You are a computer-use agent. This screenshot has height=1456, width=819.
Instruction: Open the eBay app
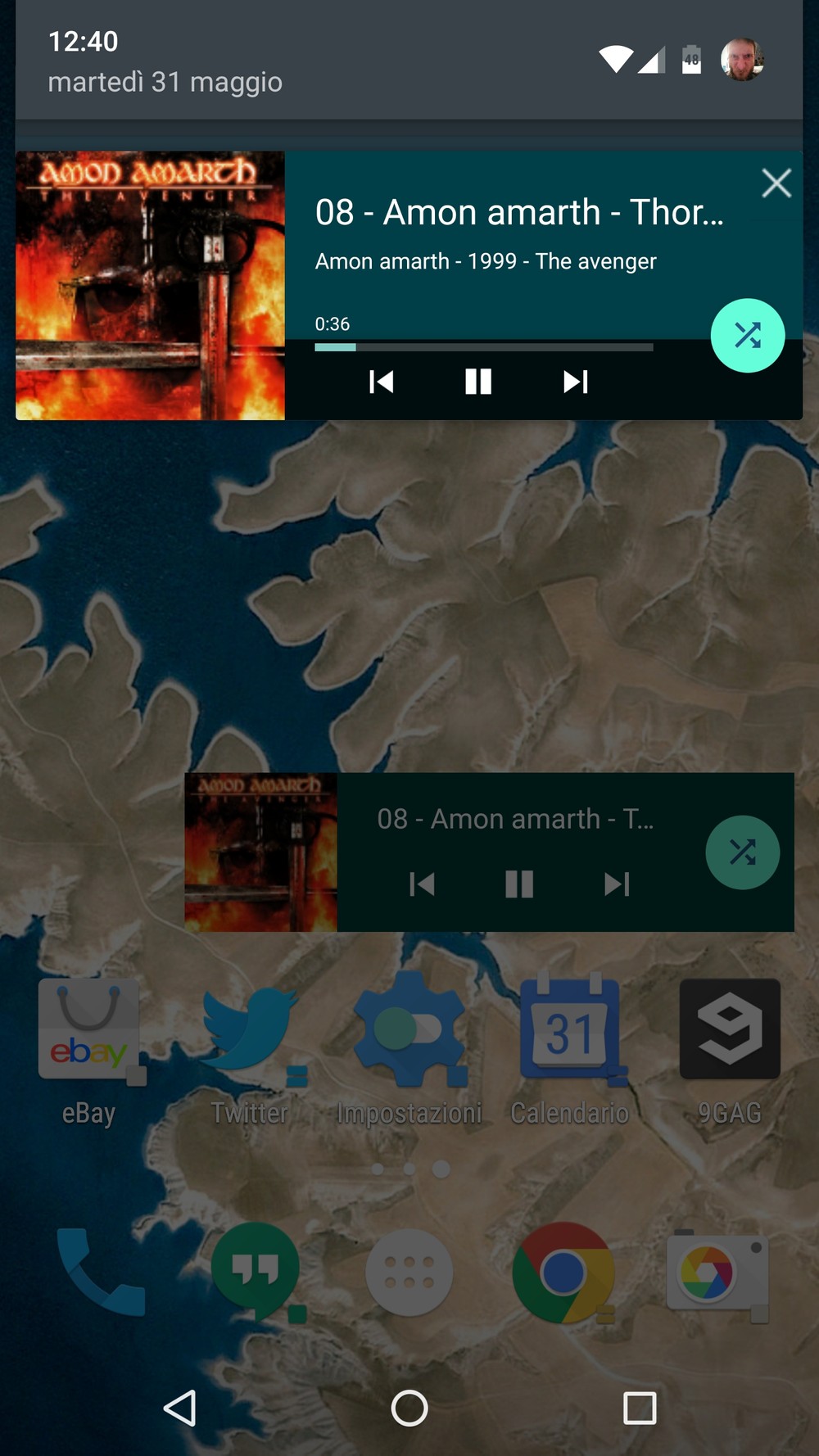coord(88,1030)
